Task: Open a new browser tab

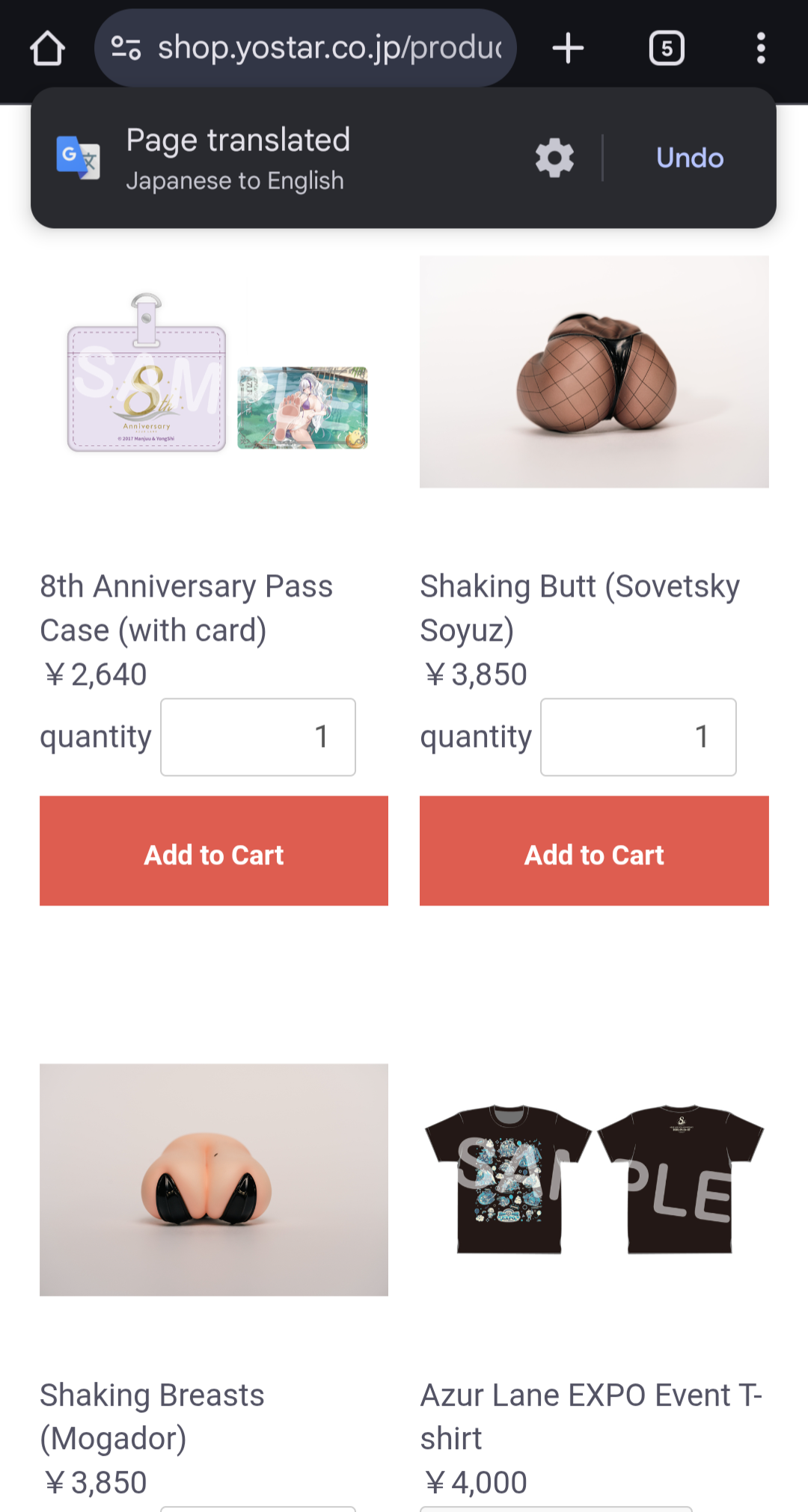Action: (568, 49)
